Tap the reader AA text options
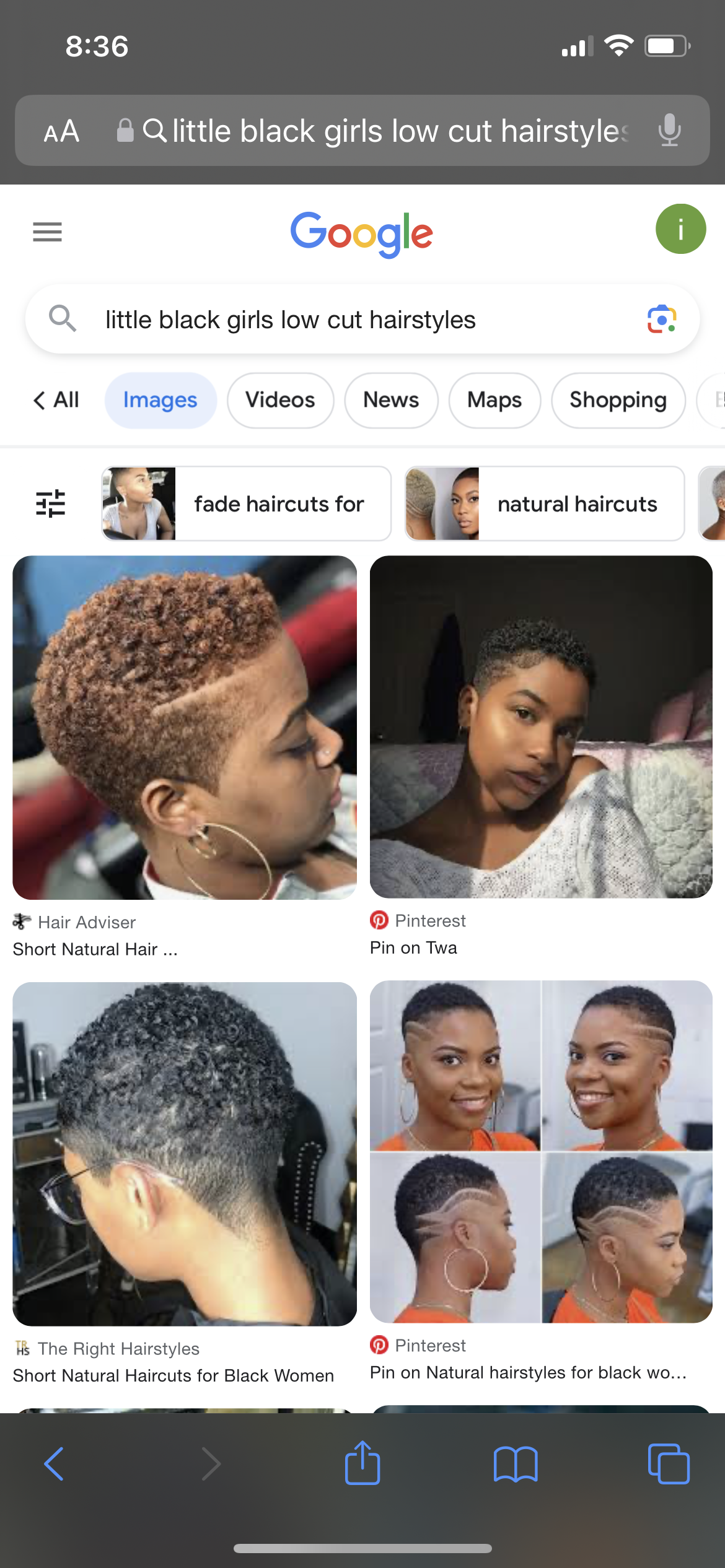 coord(61,131)
